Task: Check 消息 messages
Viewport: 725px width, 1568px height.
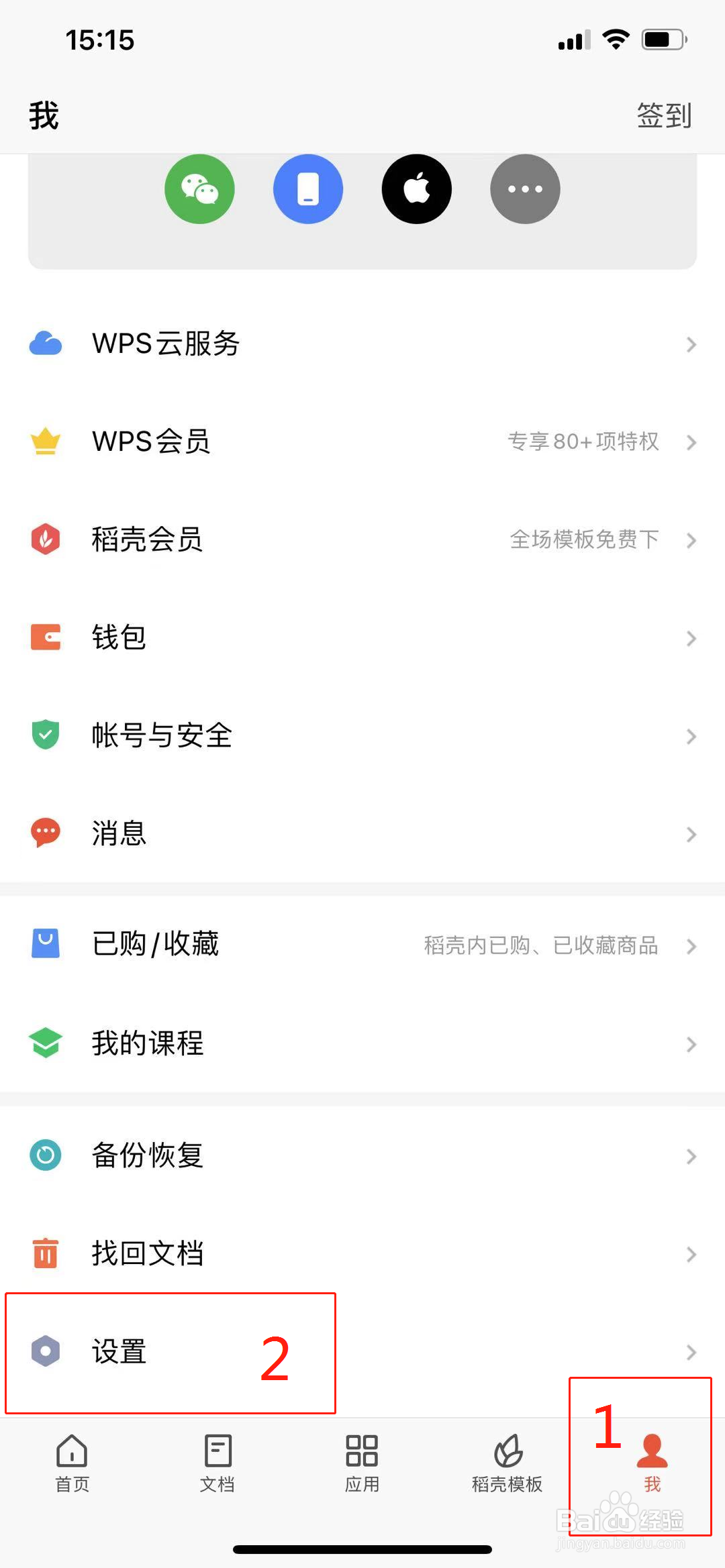Action: point(362,833)
